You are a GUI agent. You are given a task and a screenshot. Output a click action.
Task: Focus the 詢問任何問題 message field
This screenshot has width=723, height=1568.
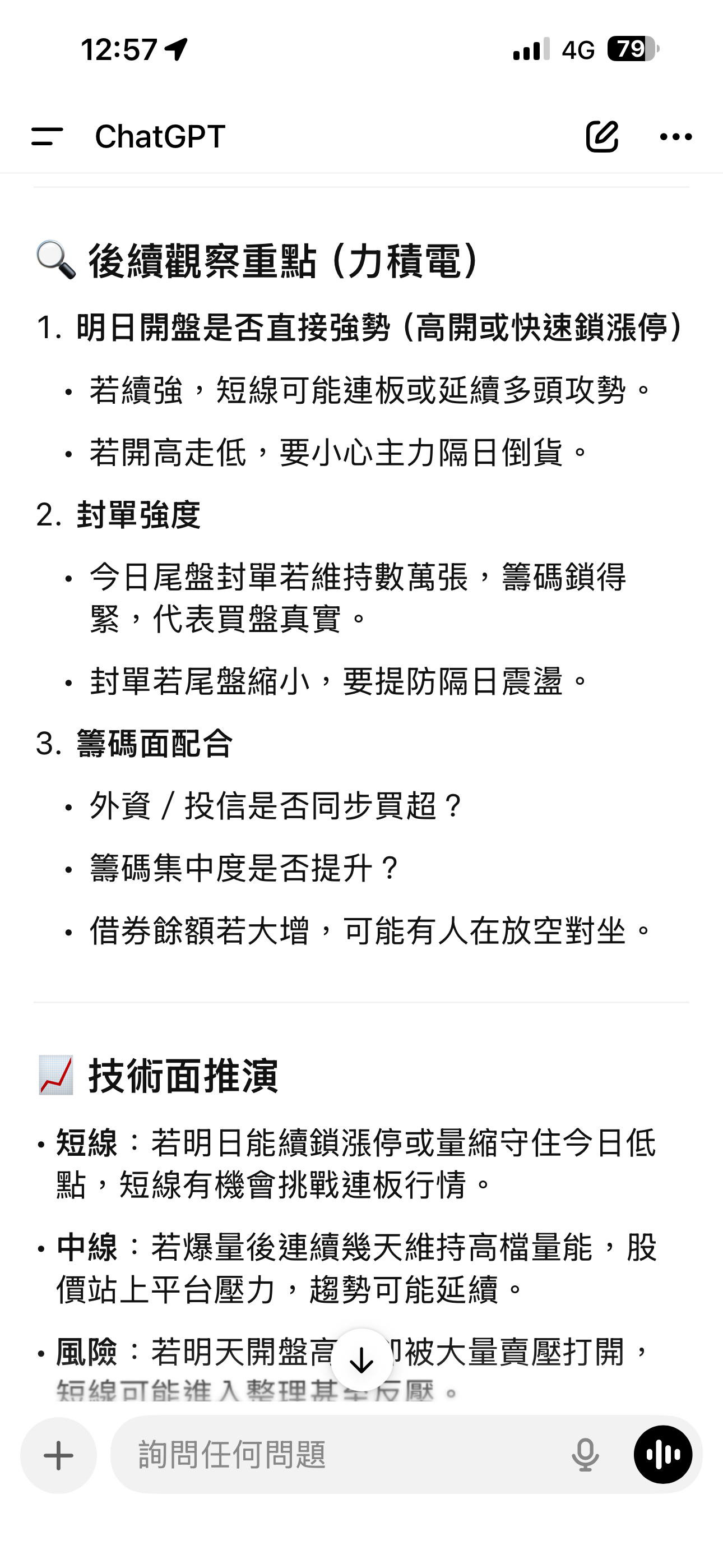point(341,1455)
